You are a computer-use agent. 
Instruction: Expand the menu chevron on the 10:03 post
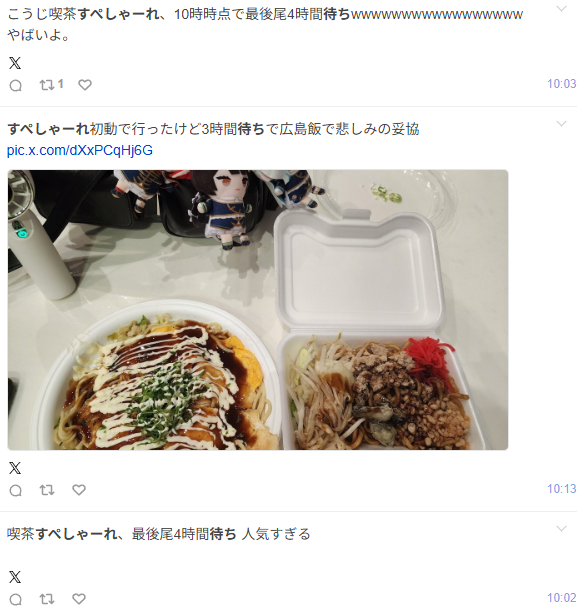561,9
